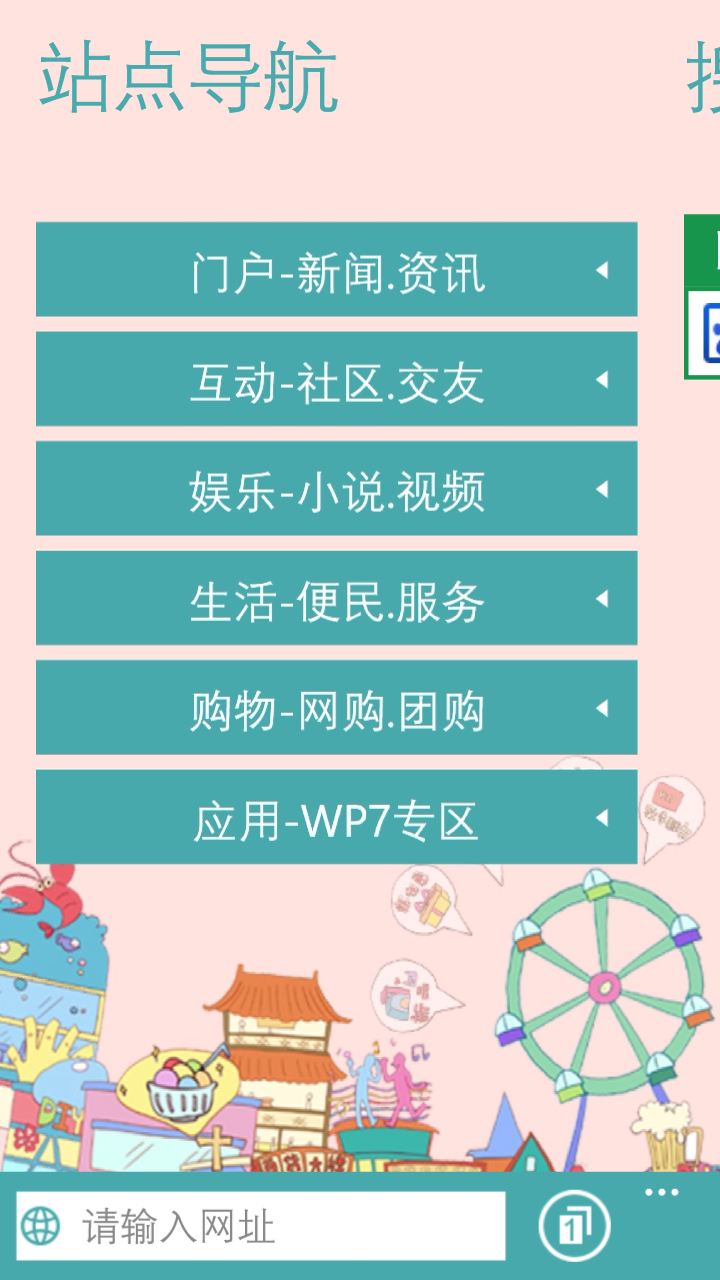The image size is (720, 1280).
Task: Open the tabs switcher icon
Action: (x=574, y=1226)
